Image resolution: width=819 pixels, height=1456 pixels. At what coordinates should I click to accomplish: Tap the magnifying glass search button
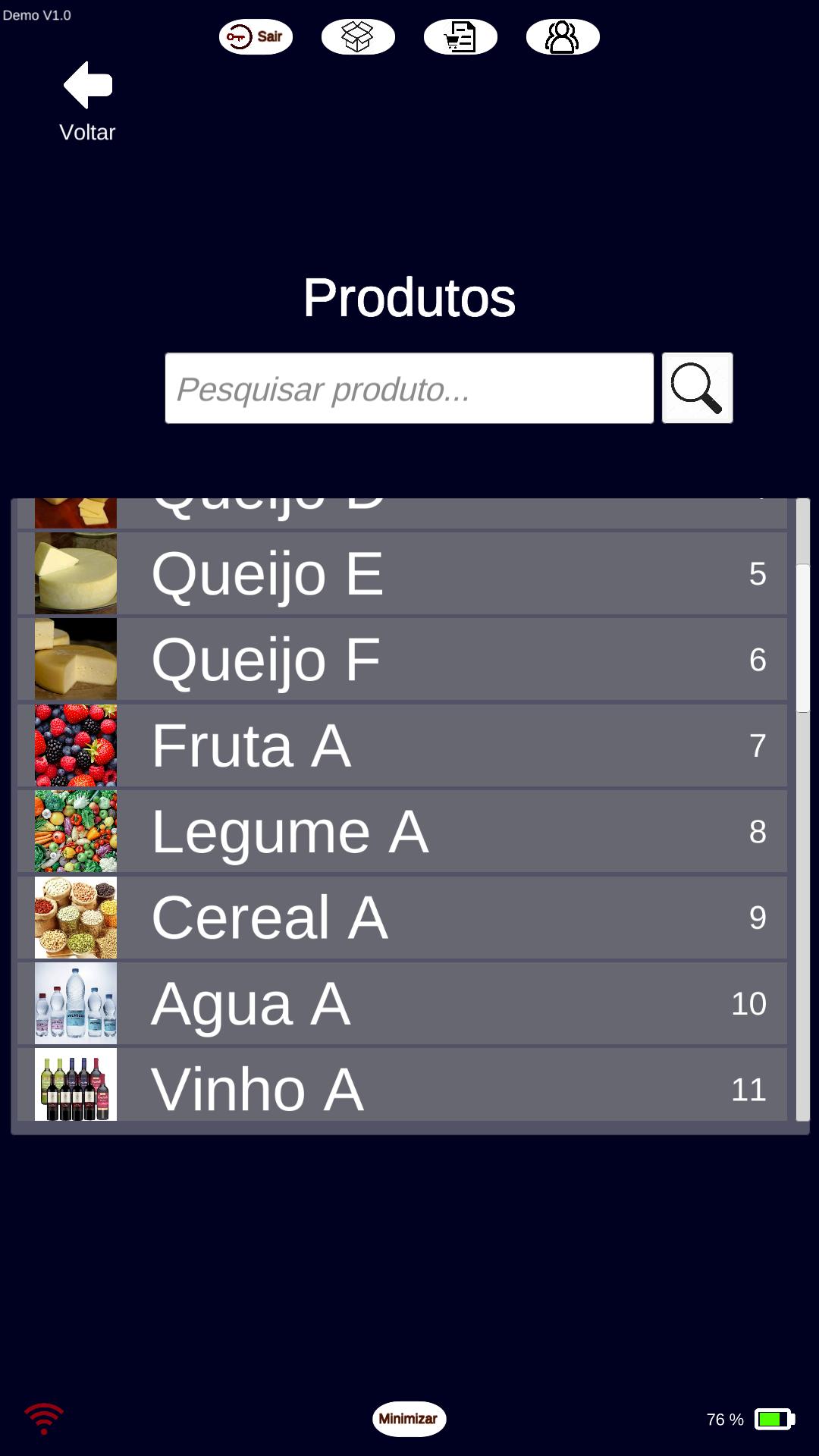(x=697, y=388)
